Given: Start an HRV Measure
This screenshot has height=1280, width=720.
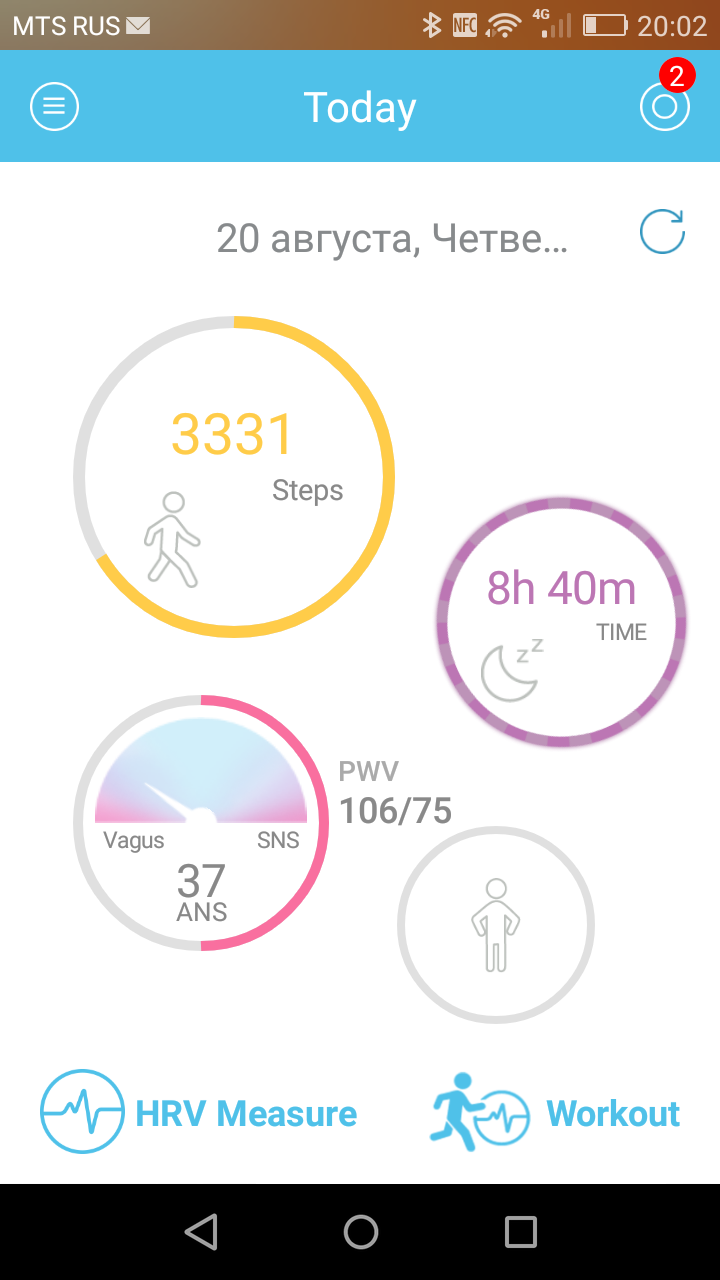Looking at the screenshot, I should coord(199,1112).
